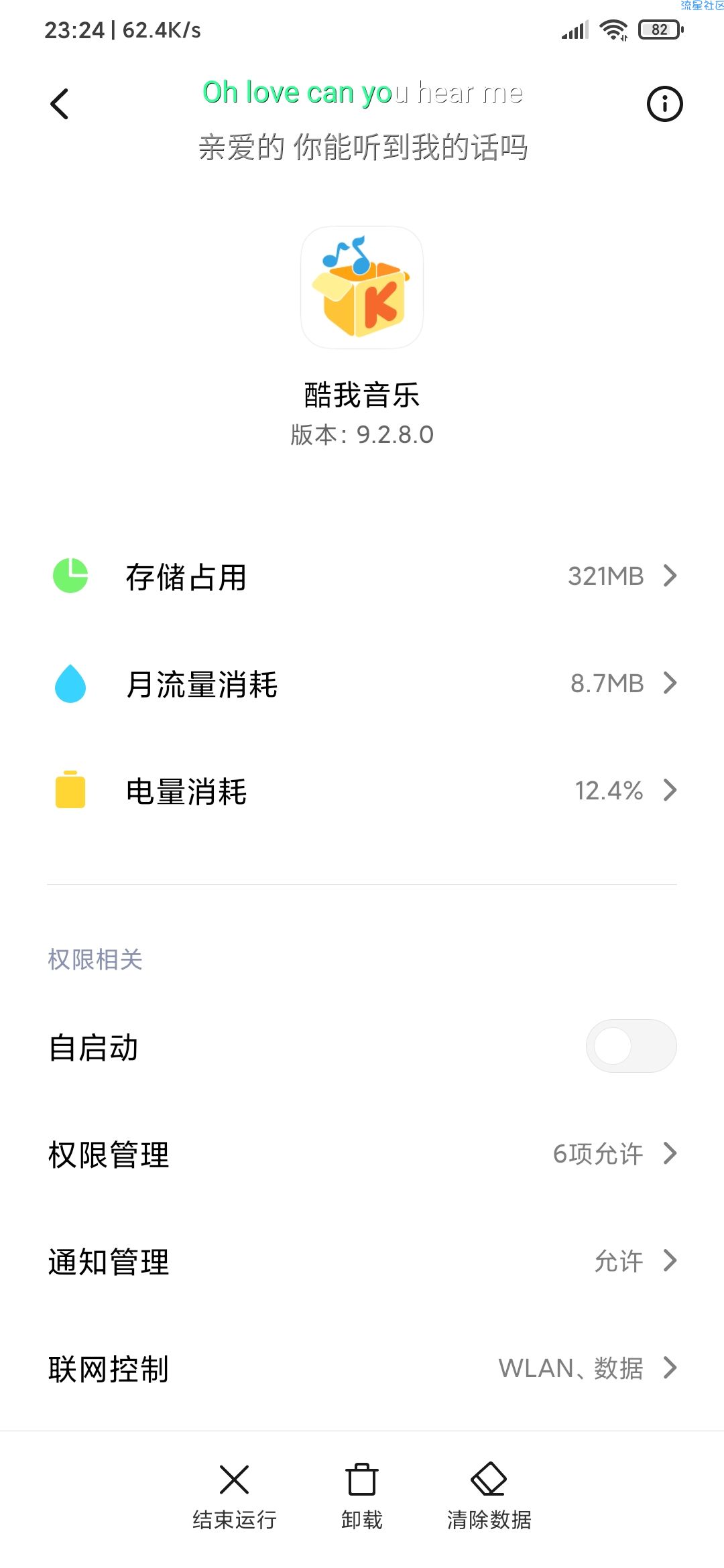Open the app info circle icon

tap(664, 104)
